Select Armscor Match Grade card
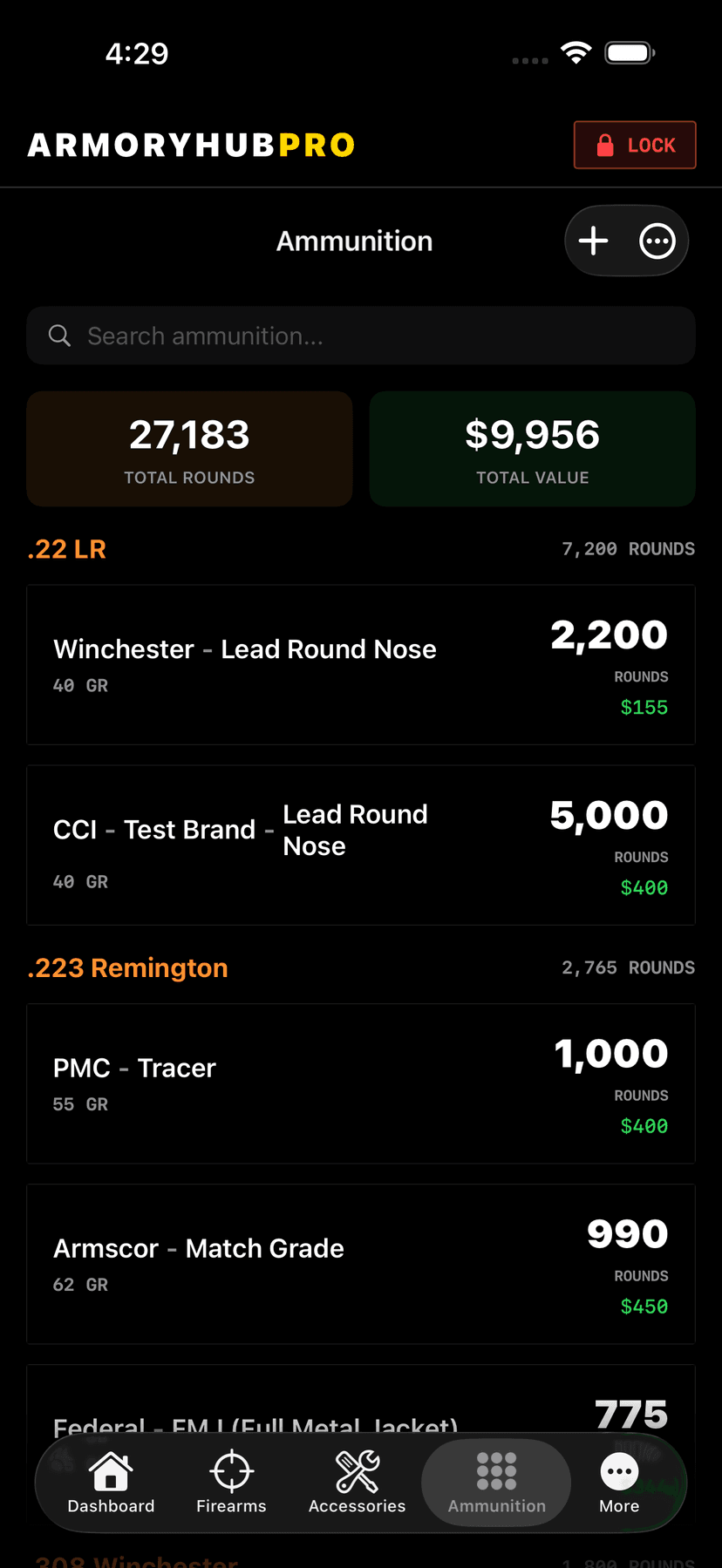 coord(361,1264)
